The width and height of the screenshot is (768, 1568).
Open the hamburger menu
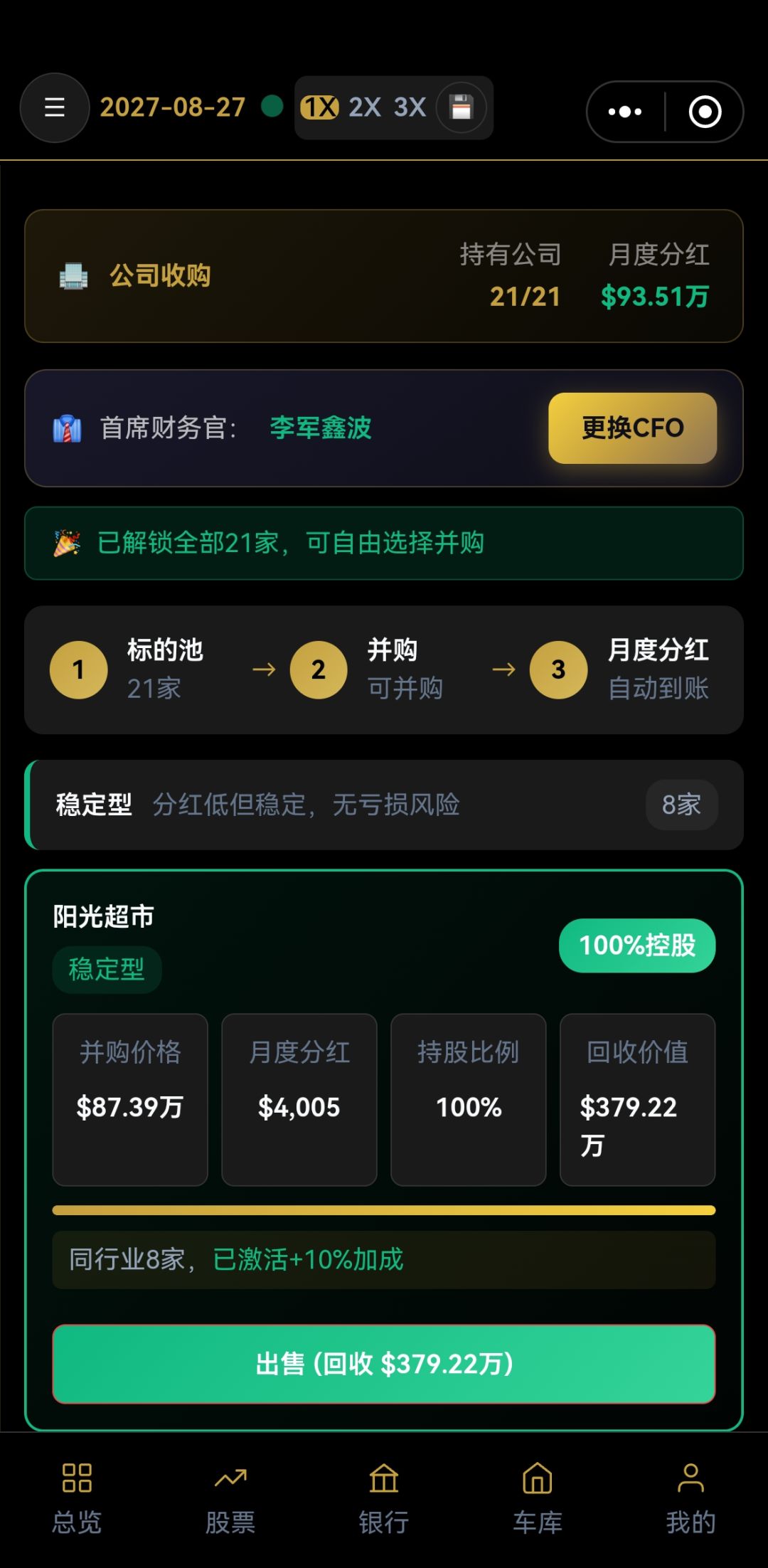[54, 107]
